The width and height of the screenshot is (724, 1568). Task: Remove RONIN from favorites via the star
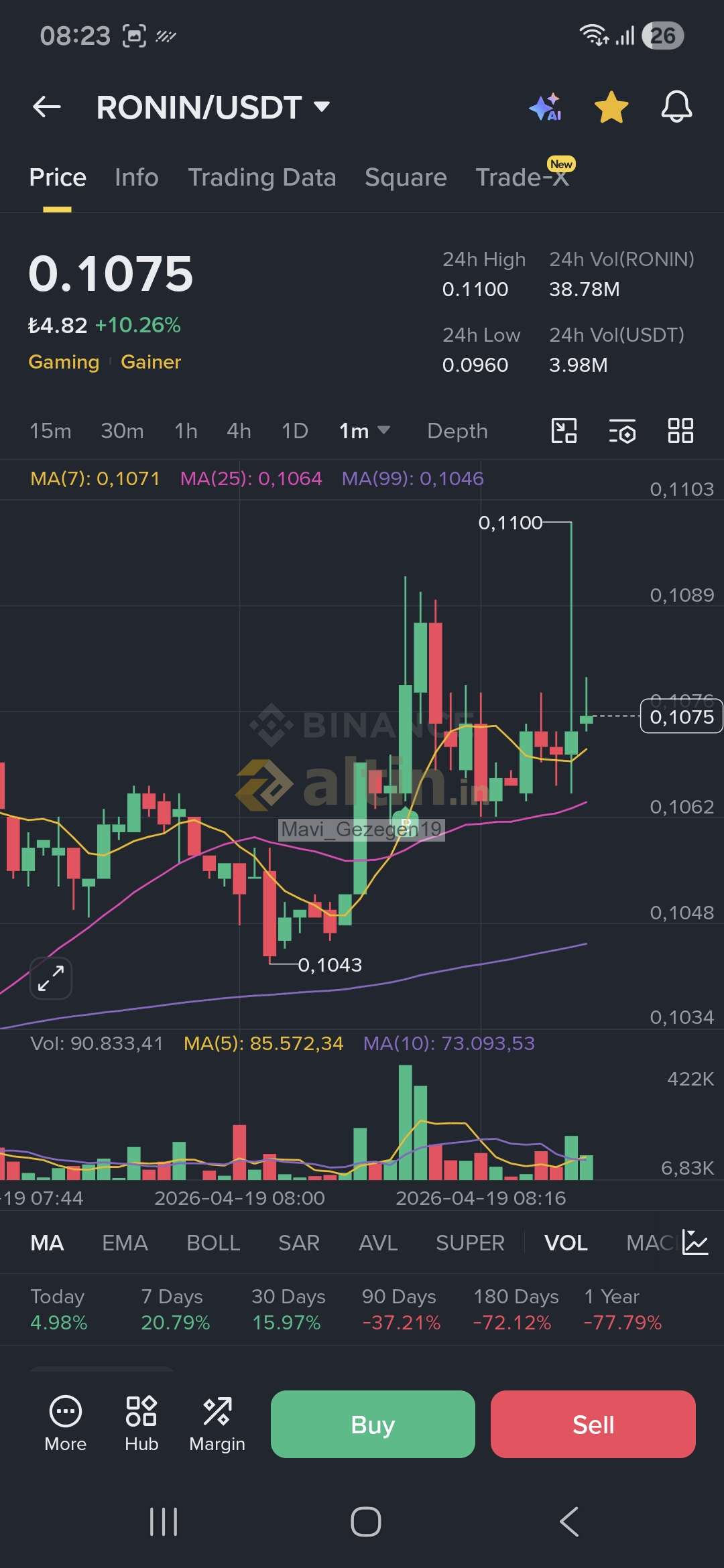tap(611, 107)
